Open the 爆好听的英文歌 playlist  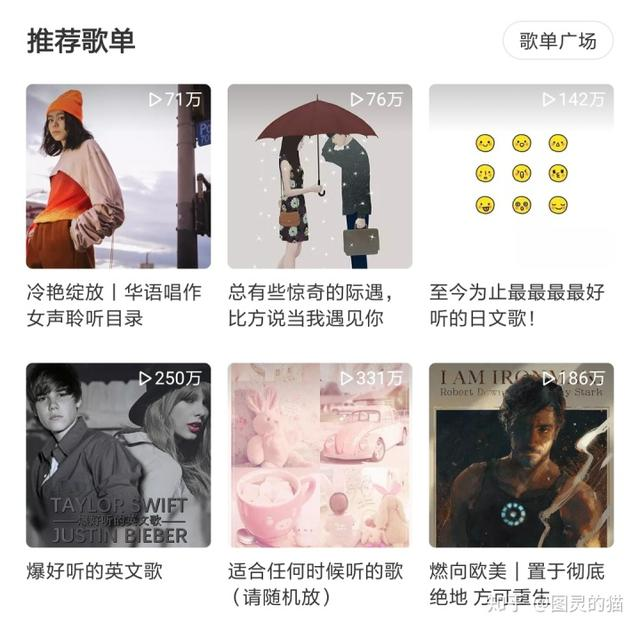click(x=118, y=455)
